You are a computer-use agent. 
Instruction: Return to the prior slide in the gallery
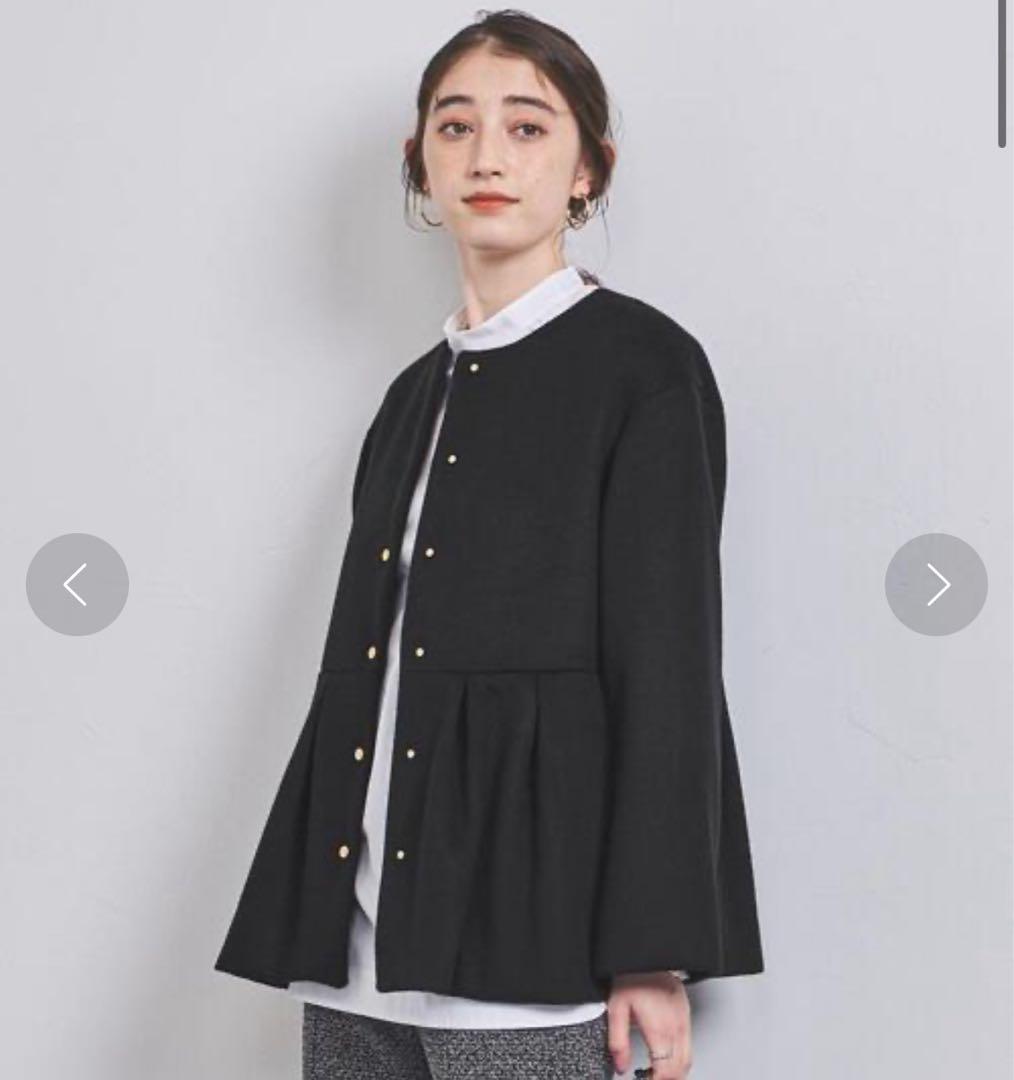point(77,584)
